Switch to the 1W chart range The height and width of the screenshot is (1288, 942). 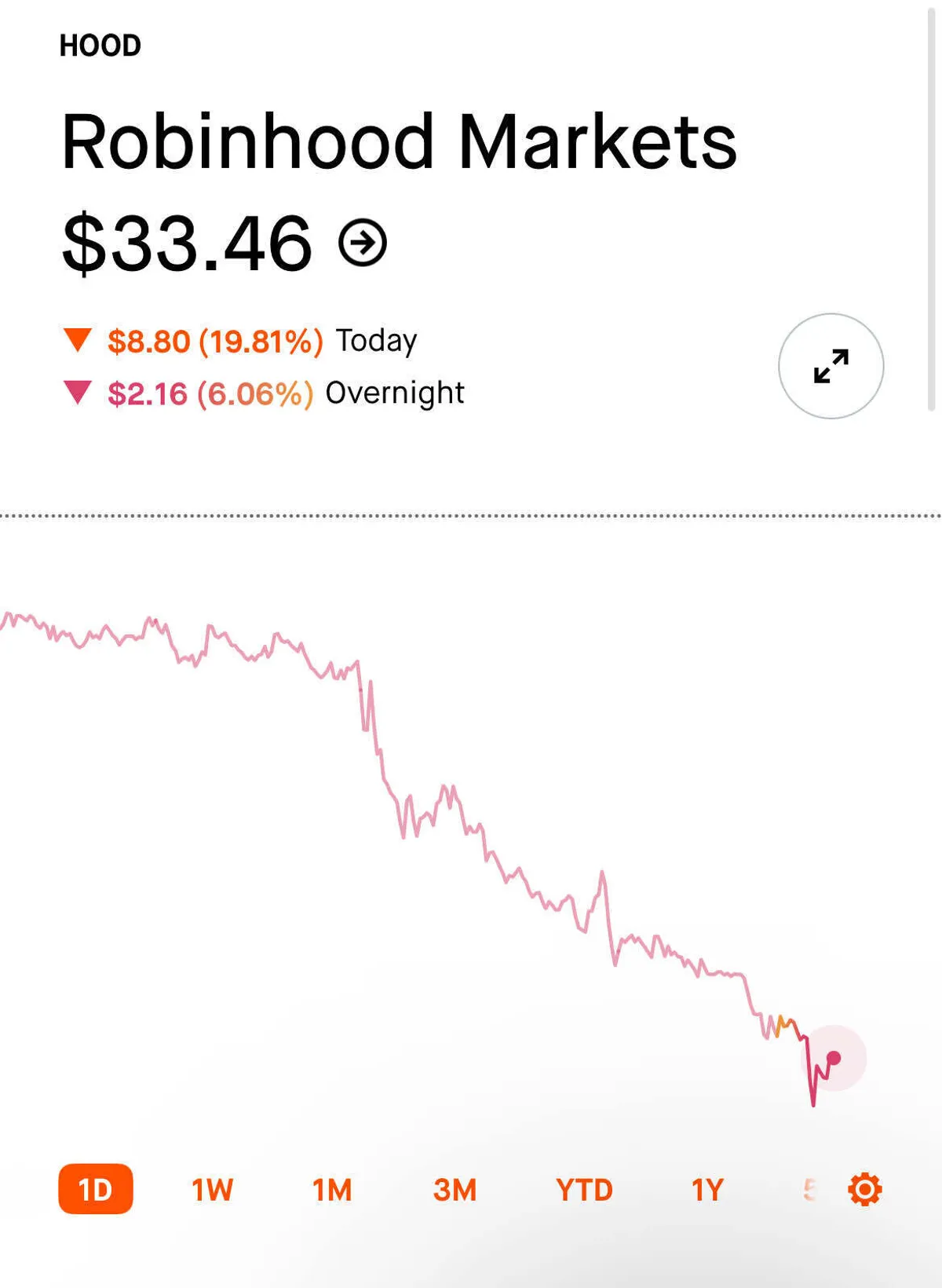212,1189
